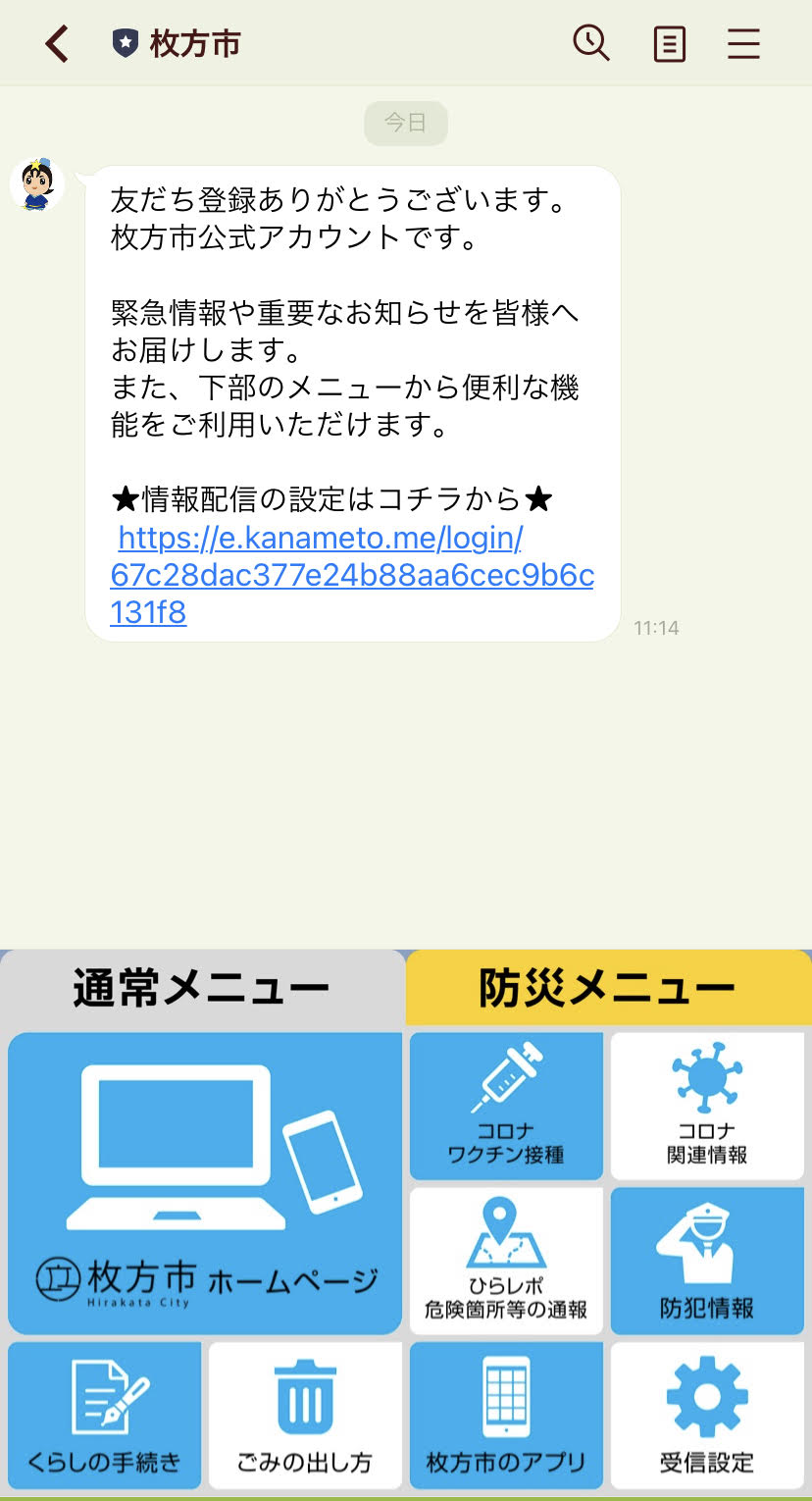Tap the 枚方市 account avatar
Viewport: 812px width, 1501px height.
[x=37, y=184]
